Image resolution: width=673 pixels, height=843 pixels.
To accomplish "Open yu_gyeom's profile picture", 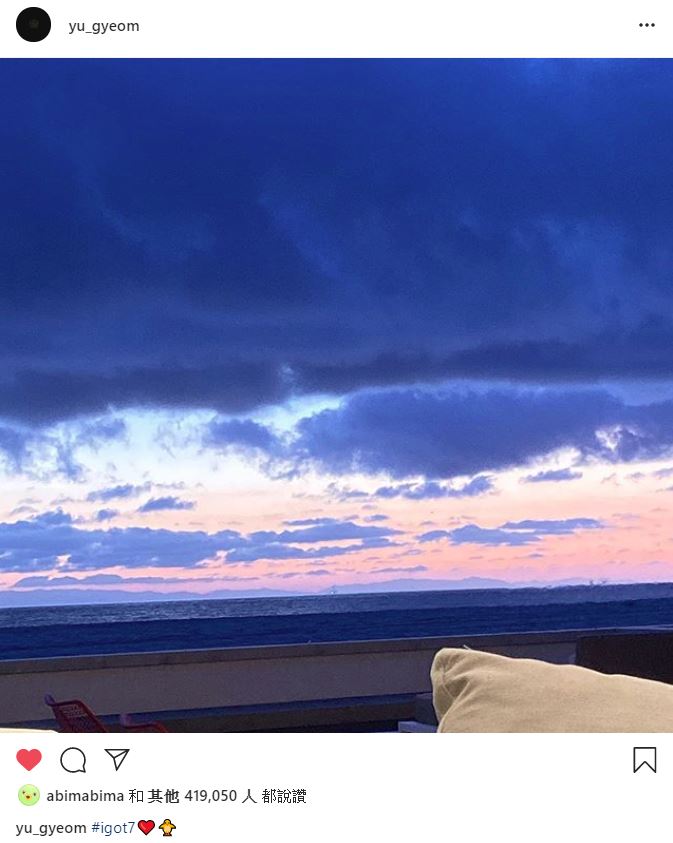I will tap(33, 25).
